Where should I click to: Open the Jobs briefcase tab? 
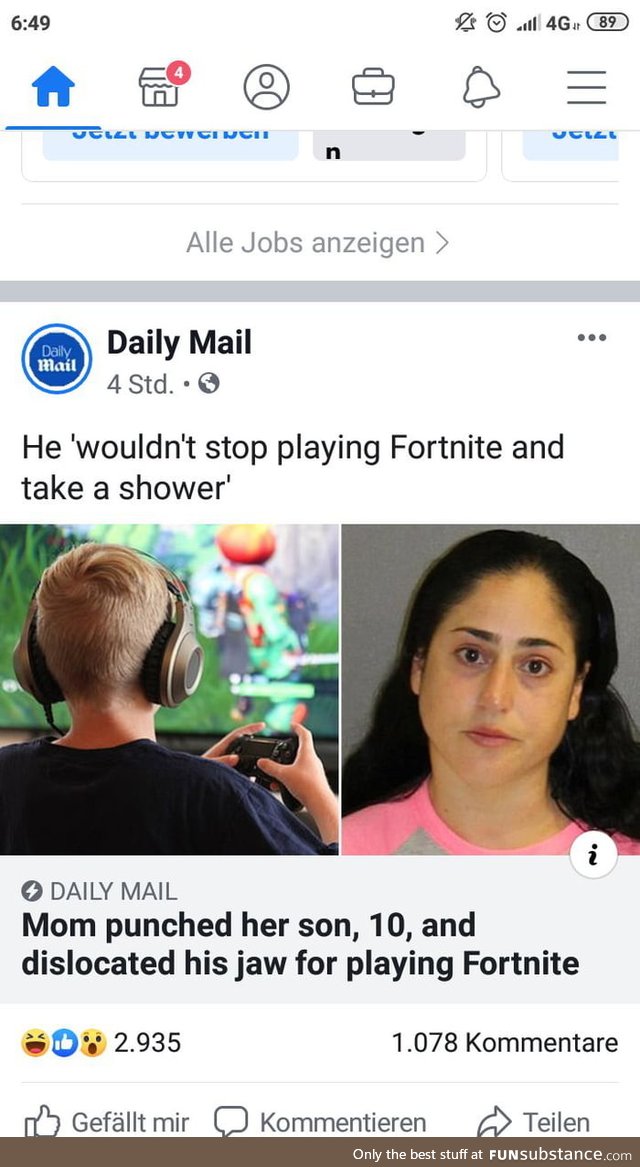pos(373,88)
